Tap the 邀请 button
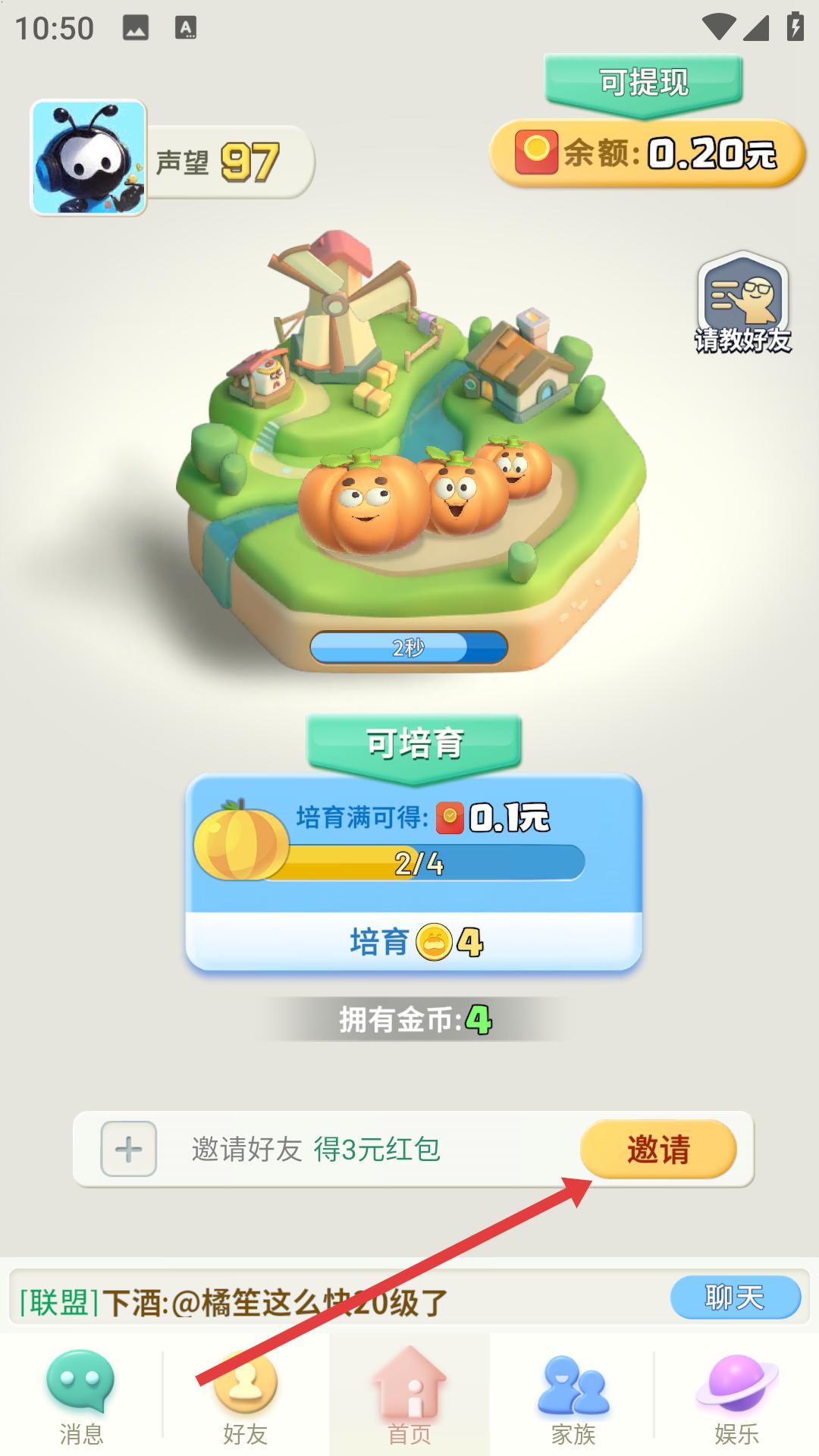Viewport: 819px width, 1456px height. coord(658,1150)
